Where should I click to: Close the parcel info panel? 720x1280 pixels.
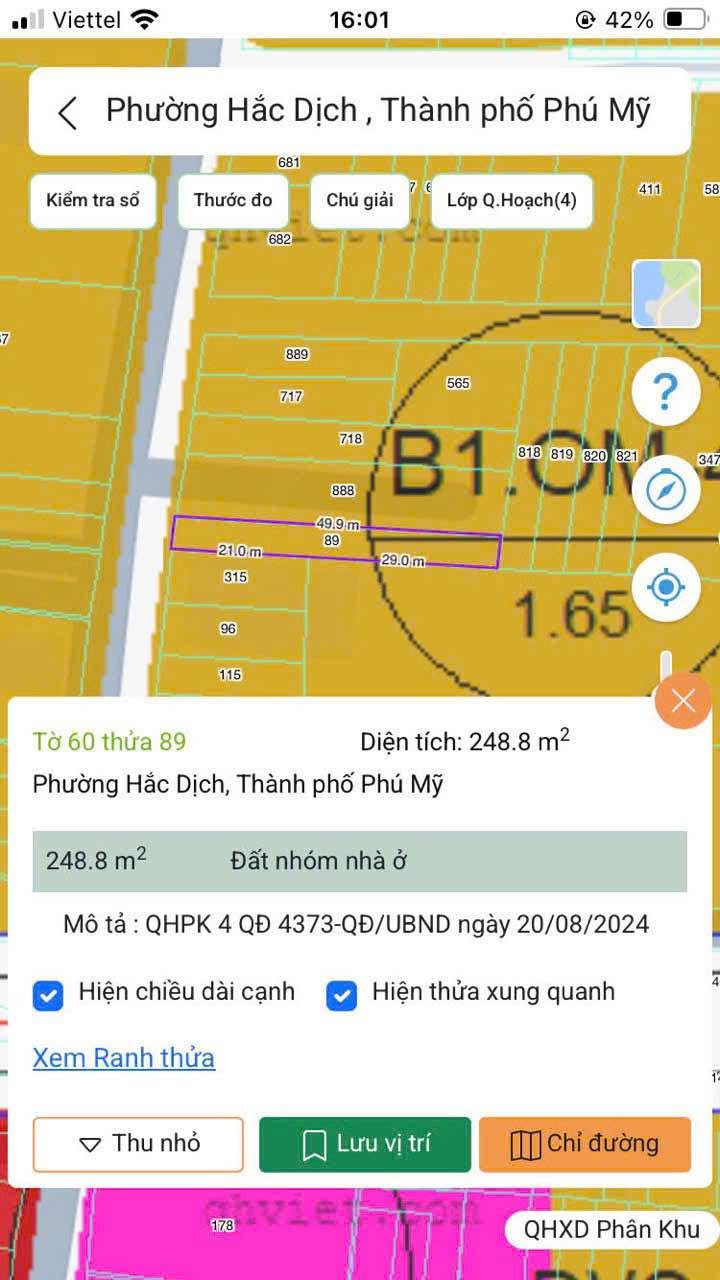click(683, 701)
